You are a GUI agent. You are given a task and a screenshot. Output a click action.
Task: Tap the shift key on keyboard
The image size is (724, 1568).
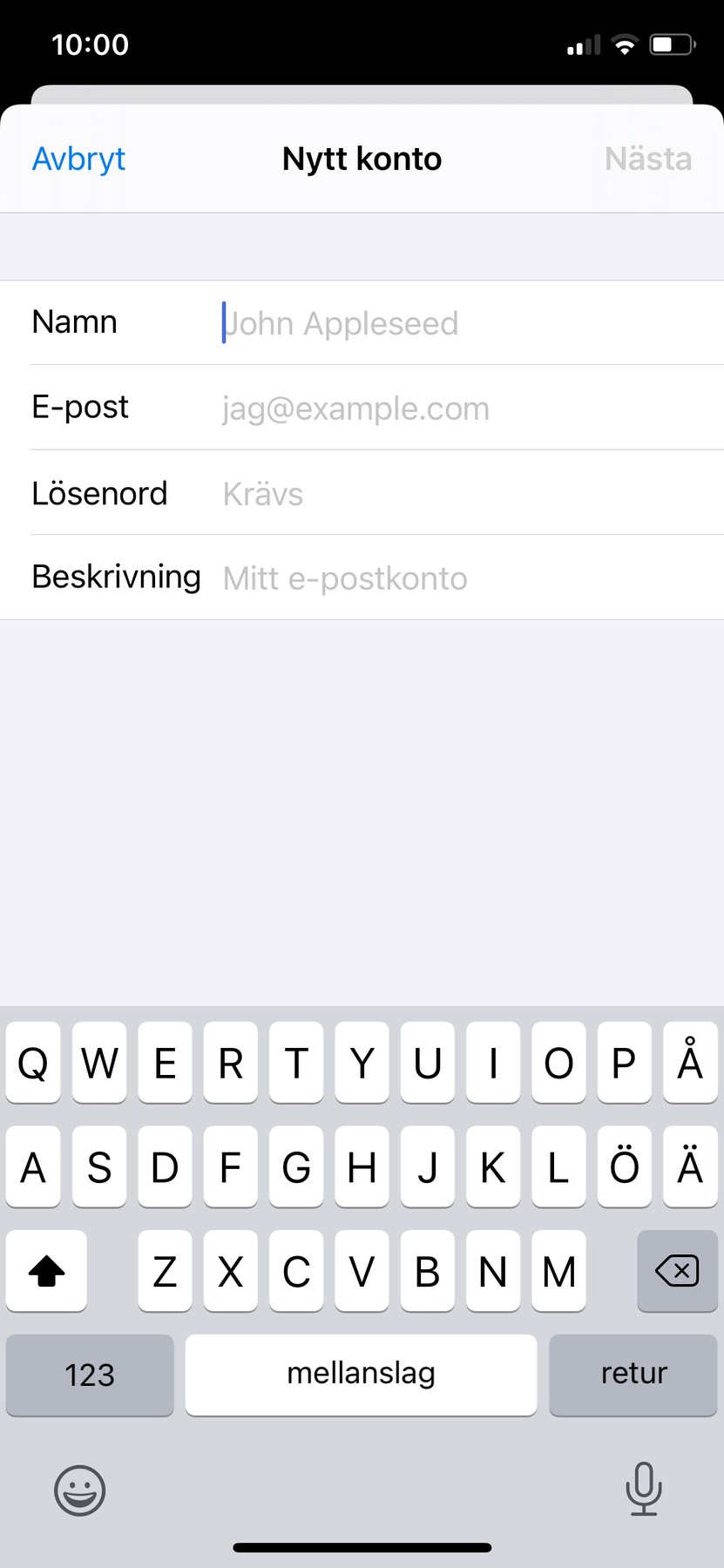point(46,1271)
